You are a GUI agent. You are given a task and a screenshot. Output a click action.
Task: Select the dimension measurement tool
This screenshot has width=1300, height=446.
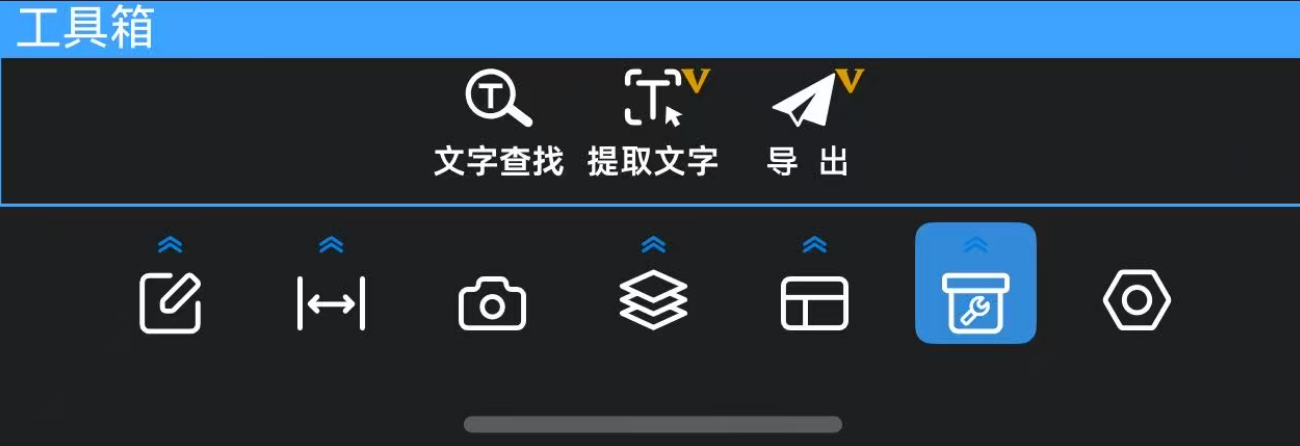pos(331,303)
